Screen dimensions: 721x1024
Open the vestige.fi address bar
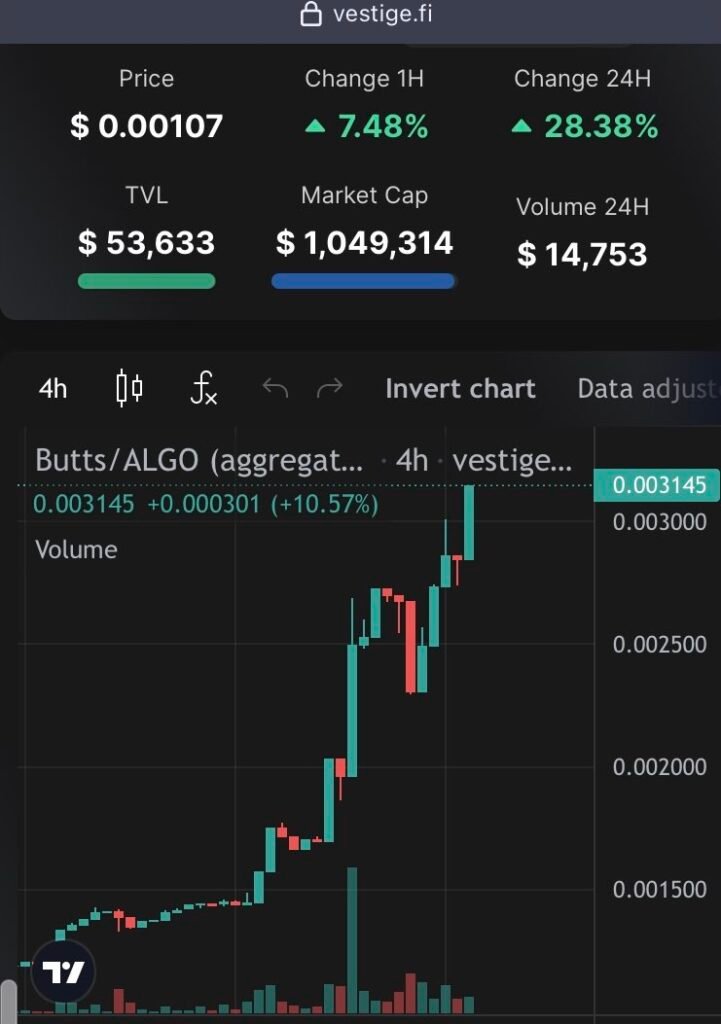tap(366, 14)
